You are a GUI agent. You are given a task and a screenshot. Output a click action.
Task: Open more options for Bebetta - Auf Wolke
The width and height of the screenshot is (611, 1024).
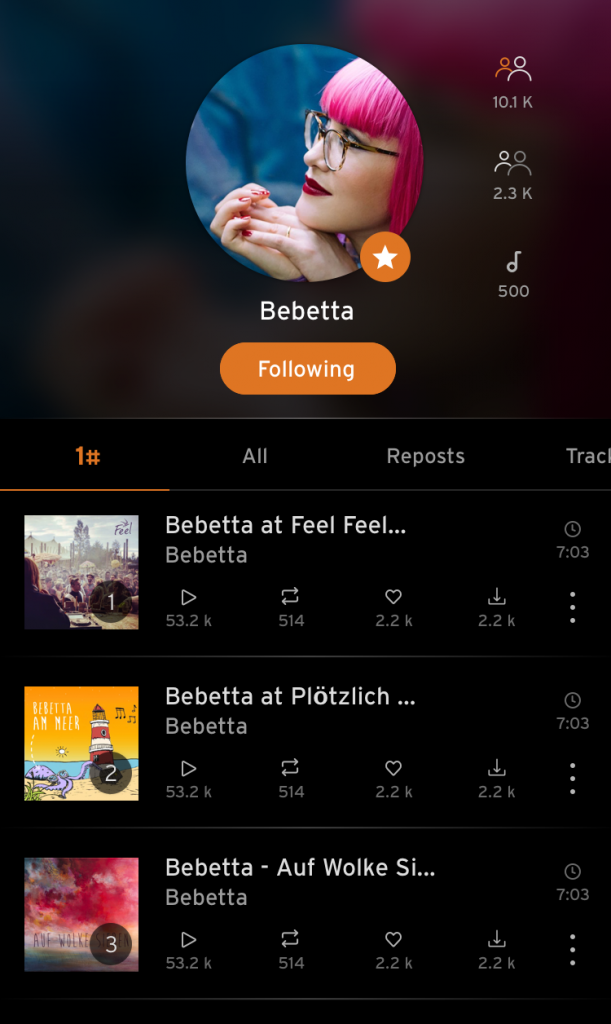pyautogui.click(x=572, y=949)
